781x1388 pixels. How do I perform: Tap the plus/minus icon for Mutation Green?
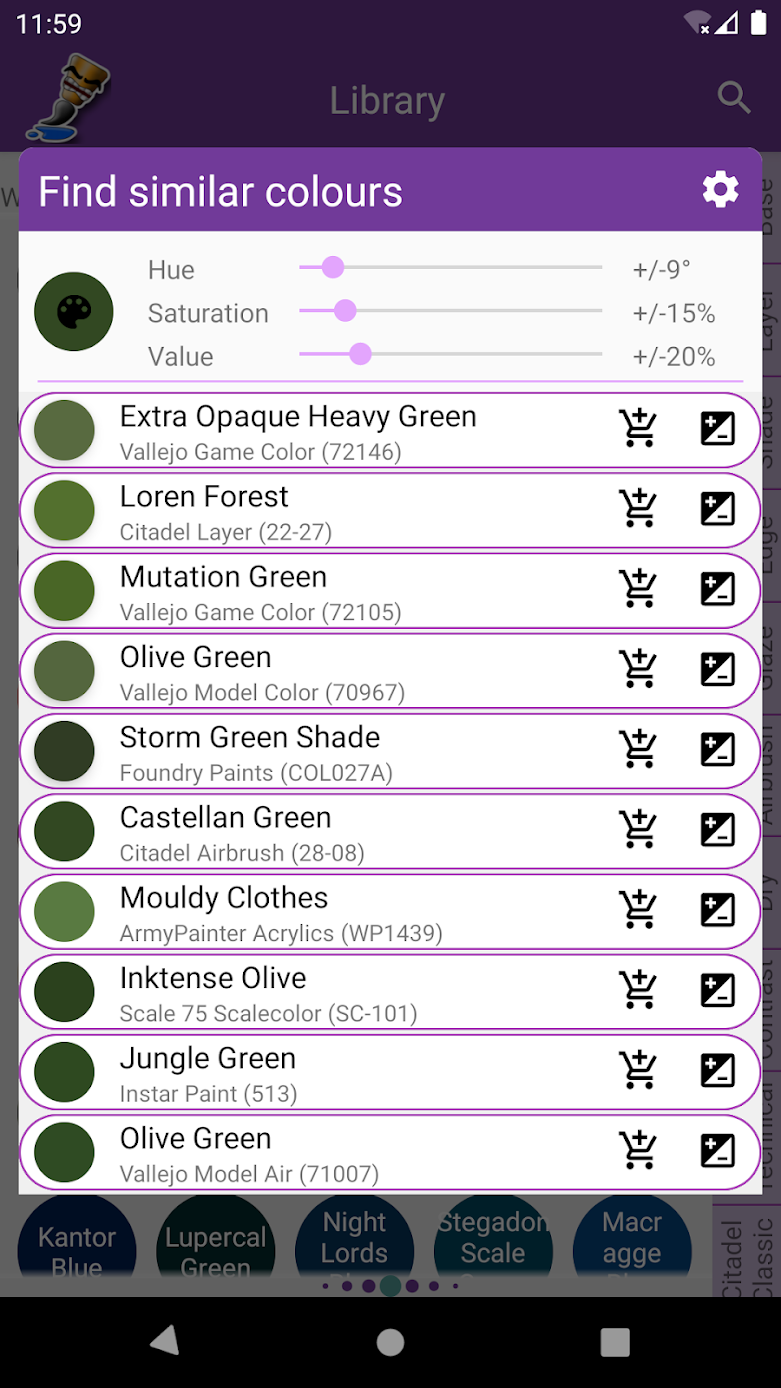pyautogui.click(x=718, y=589)
